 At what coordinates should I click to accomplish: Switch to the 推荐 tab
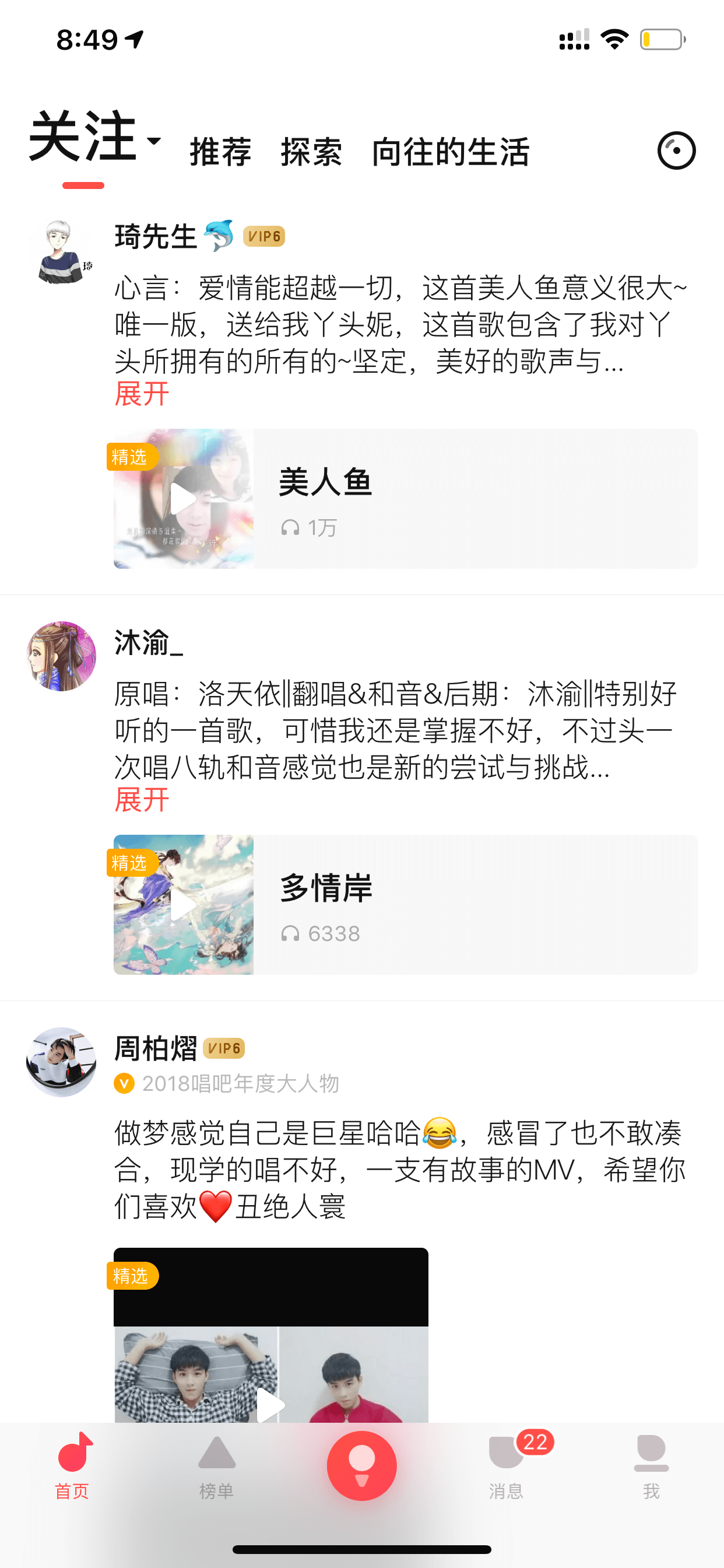[220, 152]
